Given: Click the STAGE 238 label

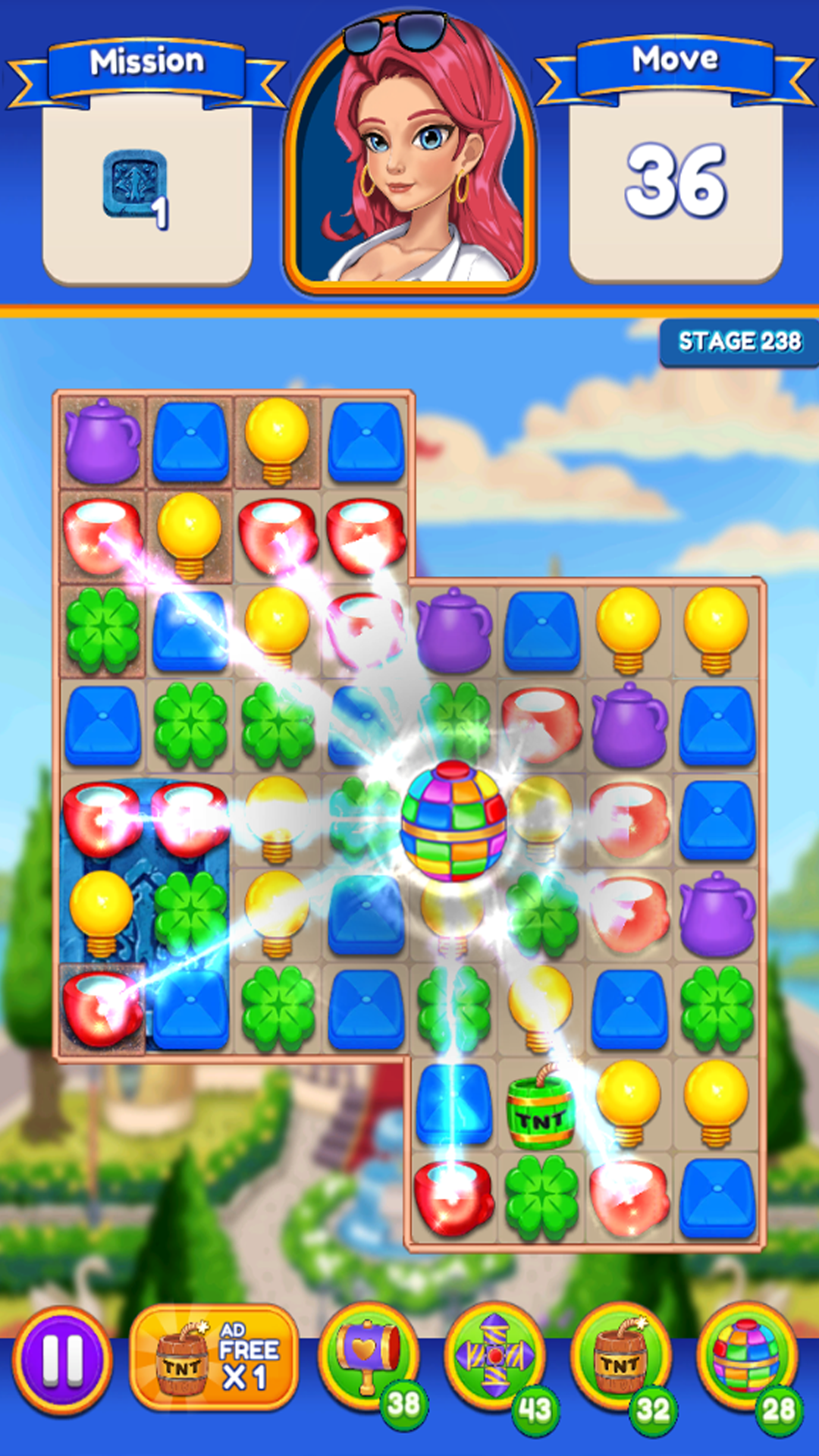Looking at the screenshot, I should click(x=739, y=343).
